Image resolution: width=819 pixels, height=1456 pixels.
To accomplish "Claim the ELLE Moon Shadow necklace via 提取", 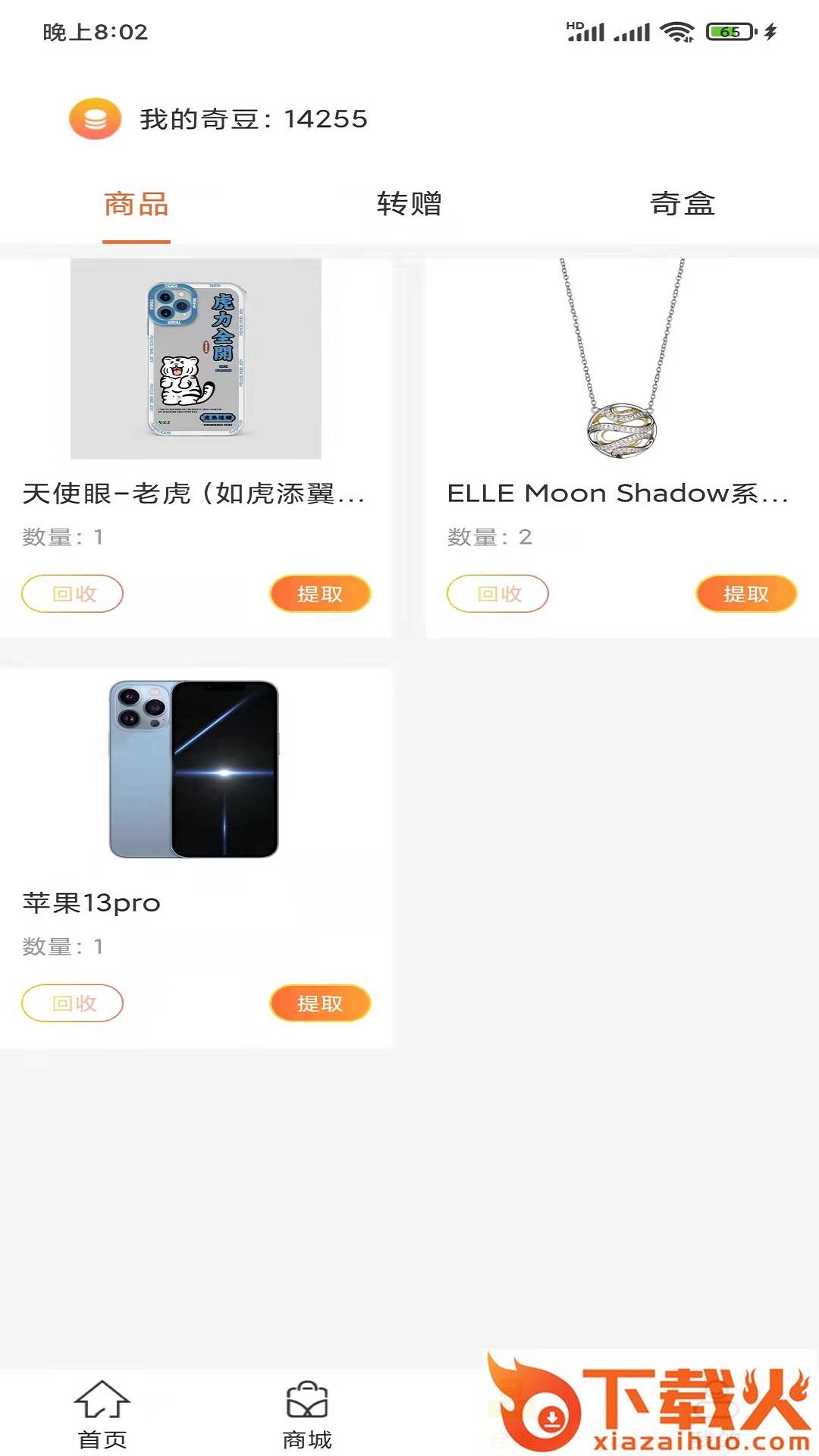I will [745, 594].
